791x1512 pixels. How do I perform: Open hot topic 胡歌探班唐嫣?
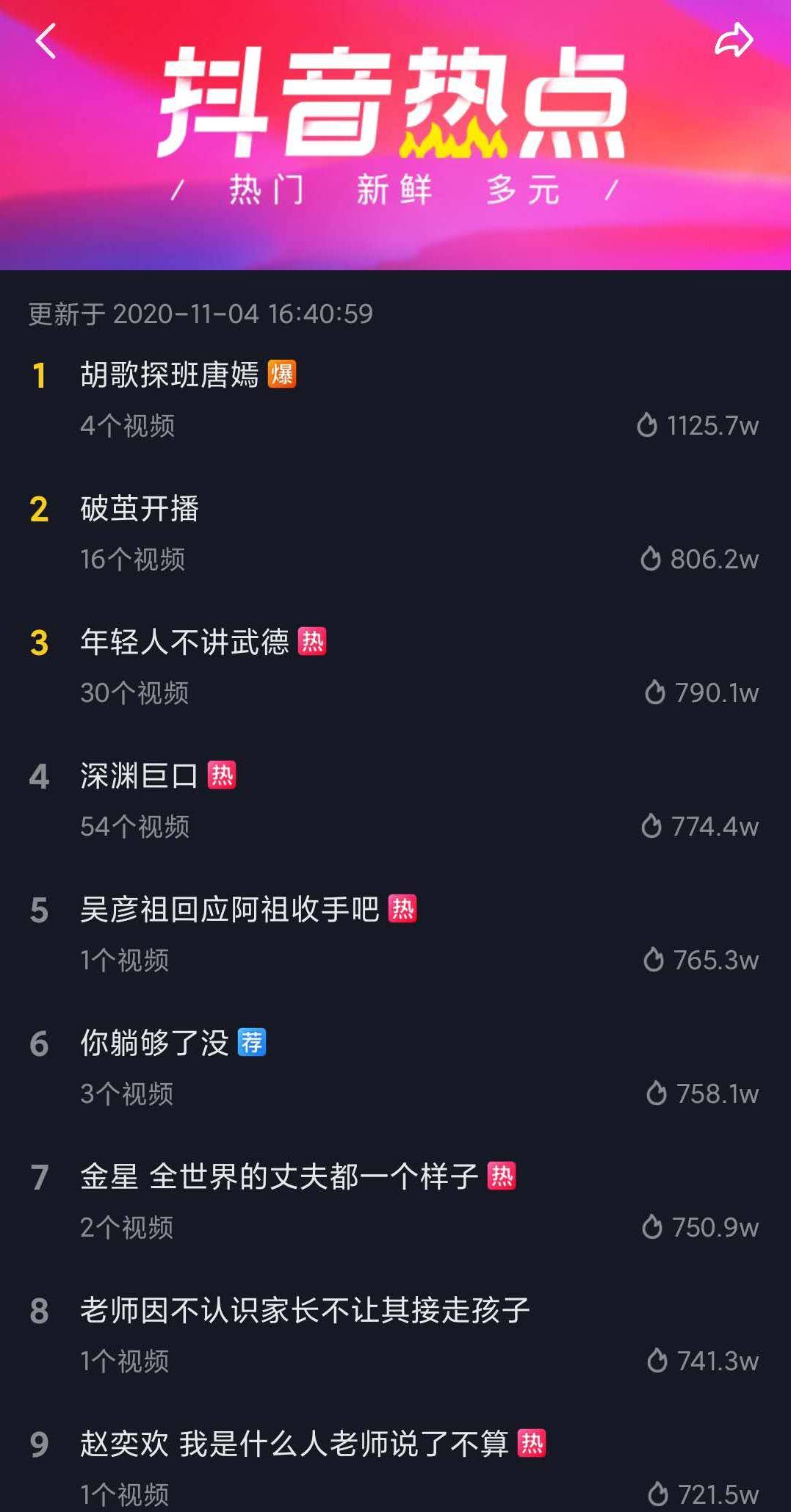169,375
